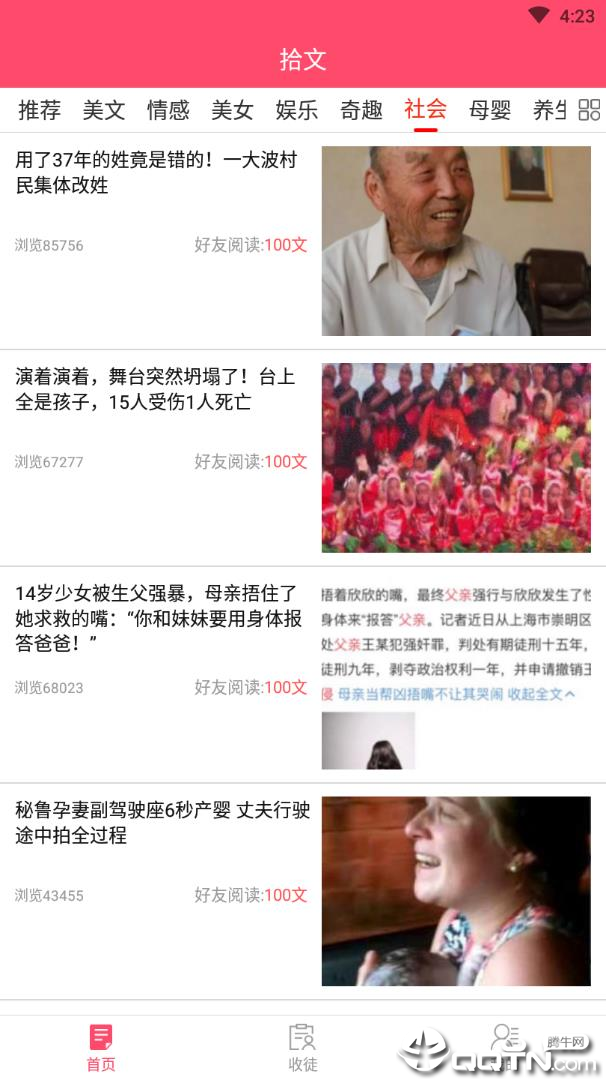Tap the 社会 tab
Screen dimensions: 606x1080
pos(425,110)
